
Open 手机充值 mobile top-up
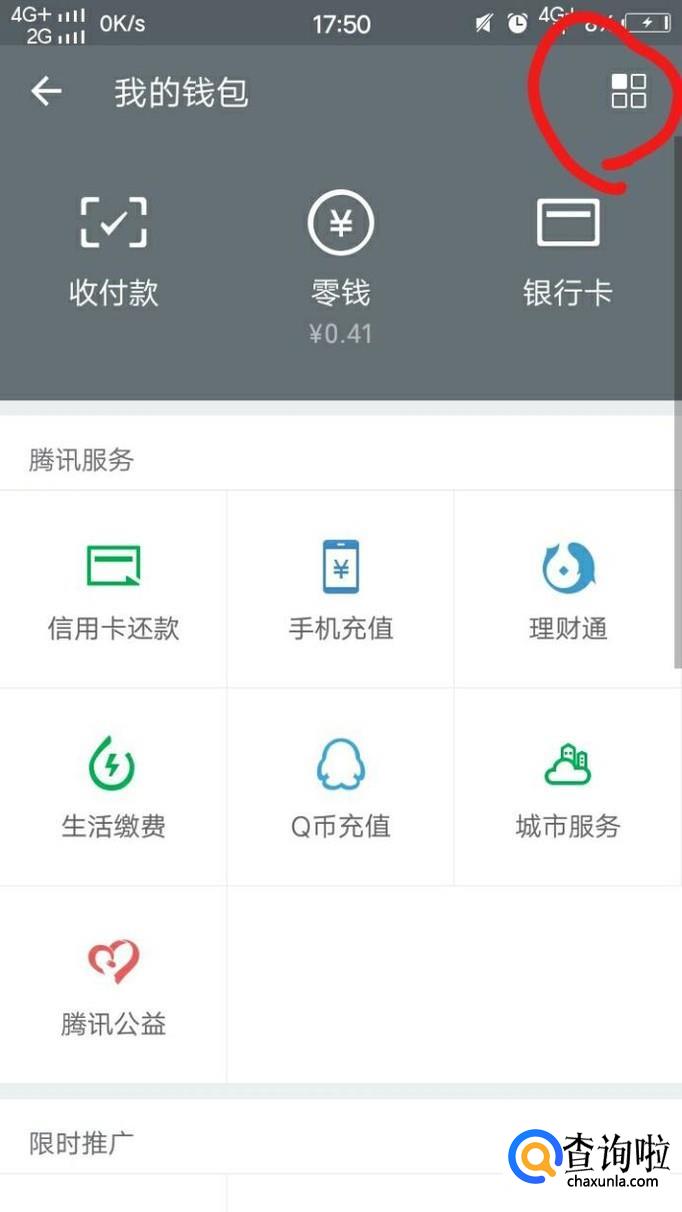[340, 590]
